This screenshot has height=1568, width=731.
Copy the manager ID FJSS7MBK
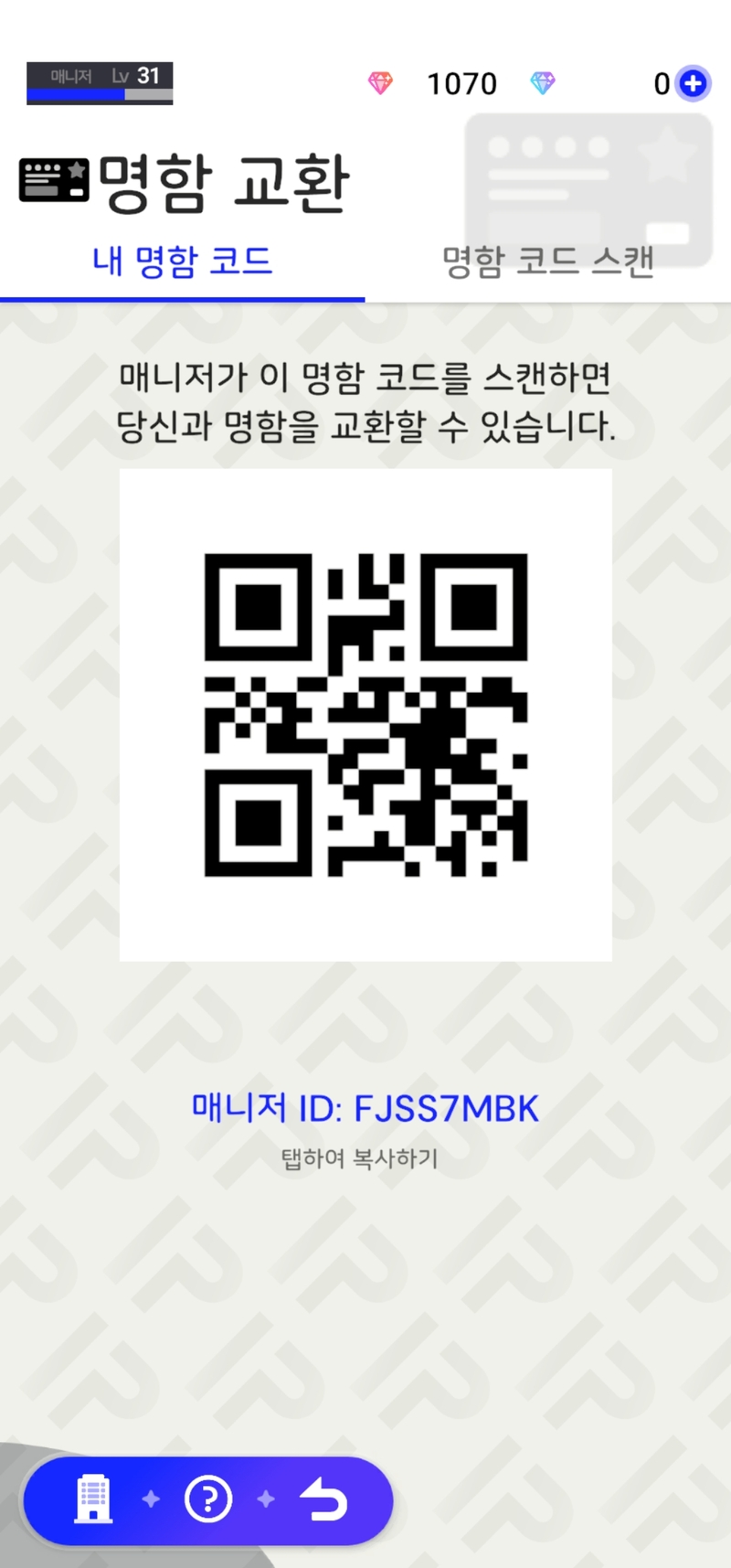point(365,1108)
